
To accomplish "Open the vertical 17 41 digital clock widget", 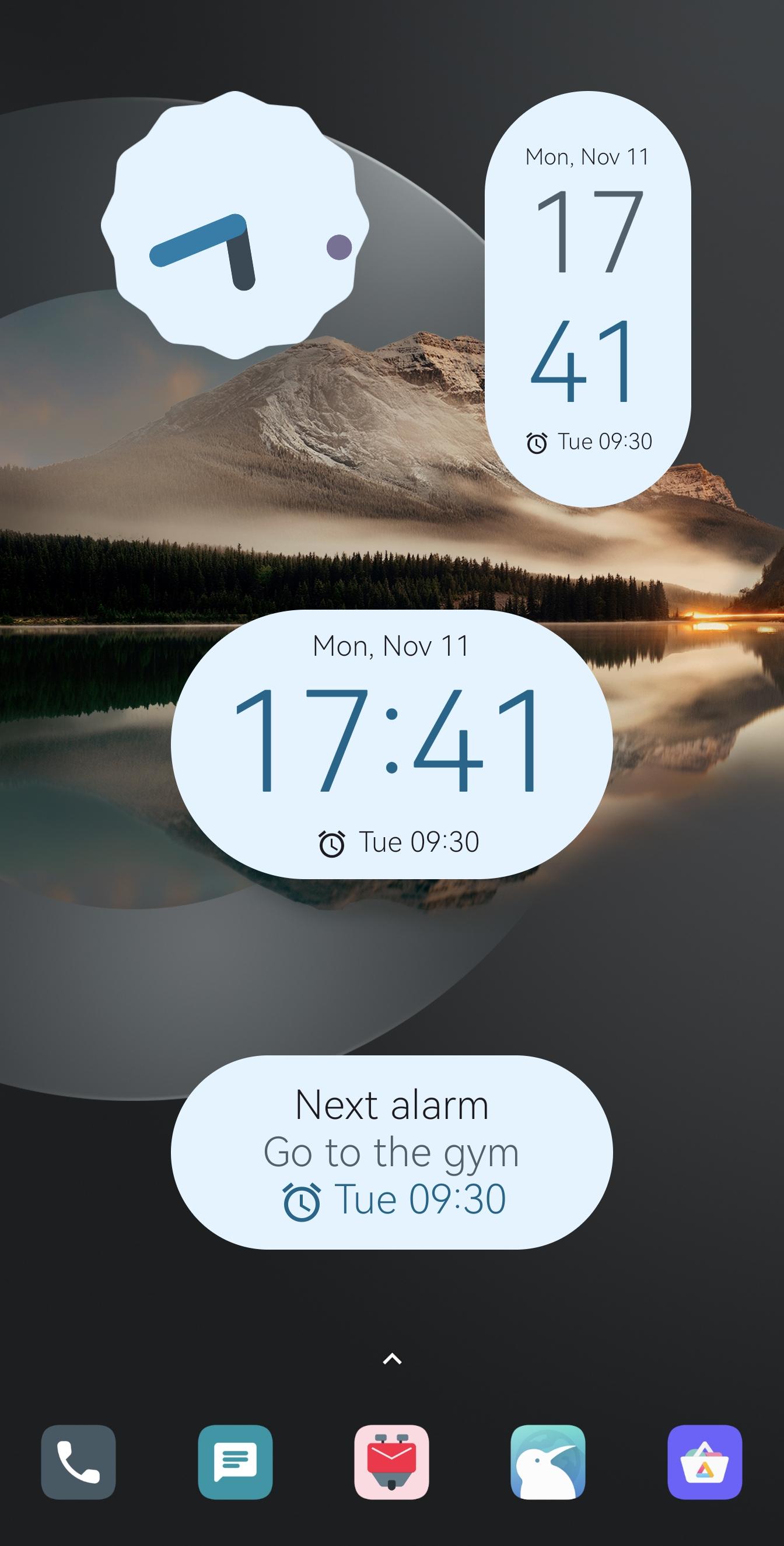I will 587,299.
